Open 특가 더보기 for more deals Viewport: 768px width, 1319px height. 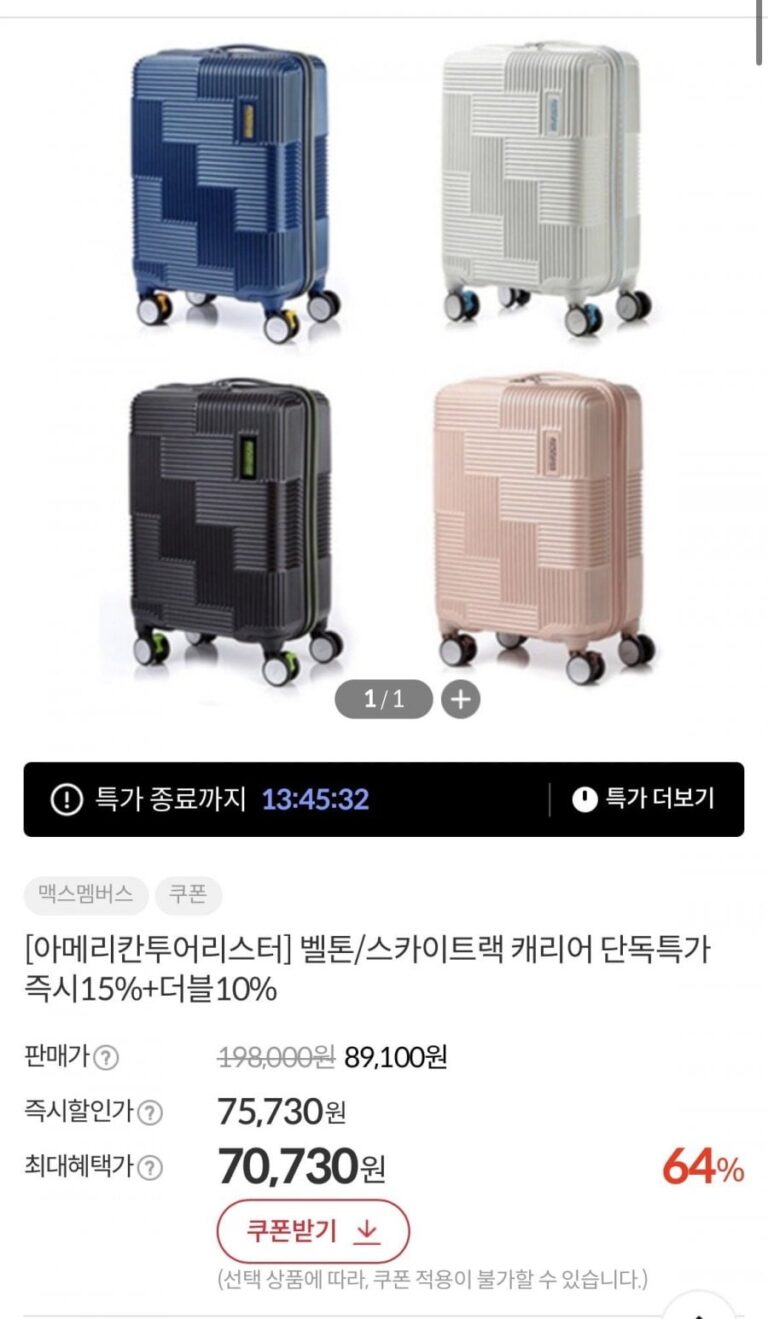(644, 799)
